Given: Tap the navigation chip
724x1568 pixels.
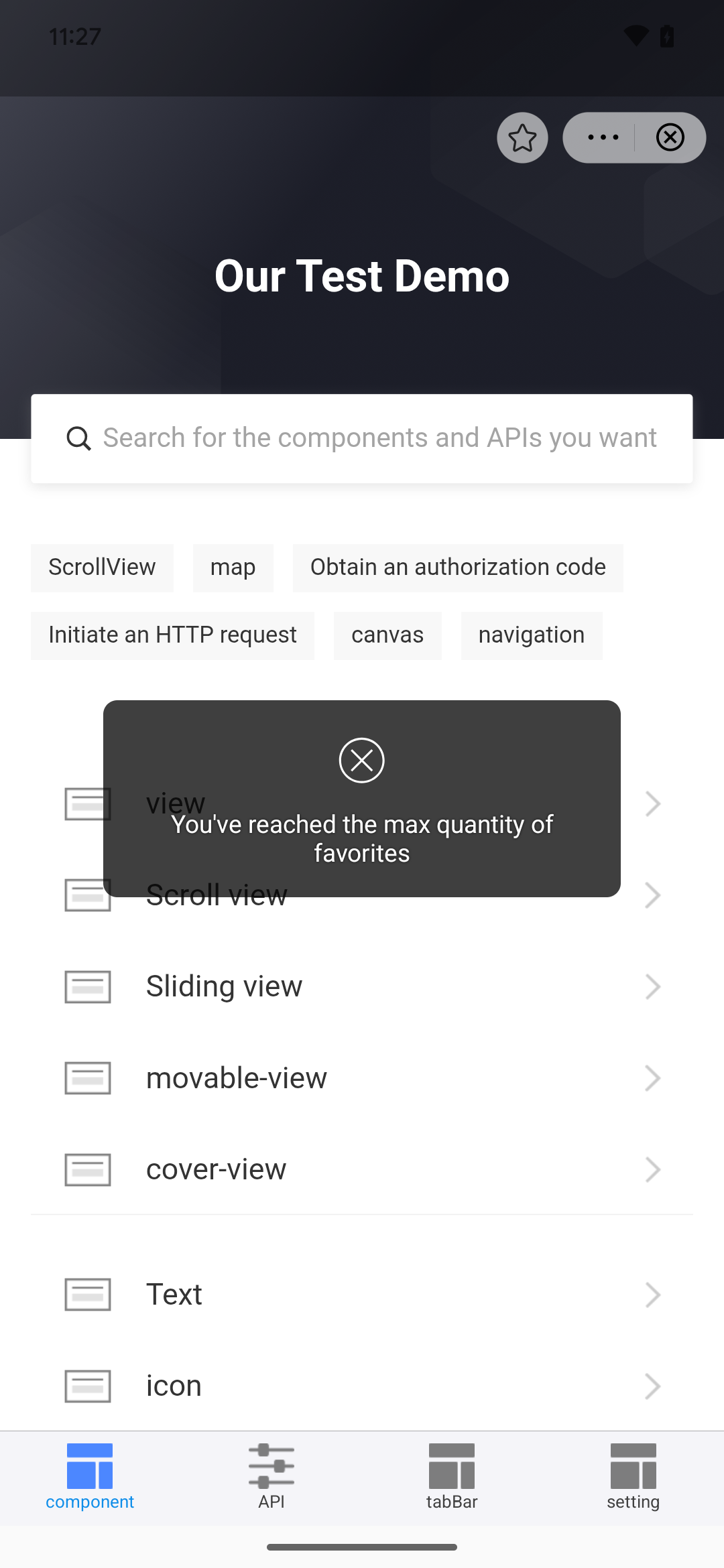Looking at the screenshot, I should point(532,635).
